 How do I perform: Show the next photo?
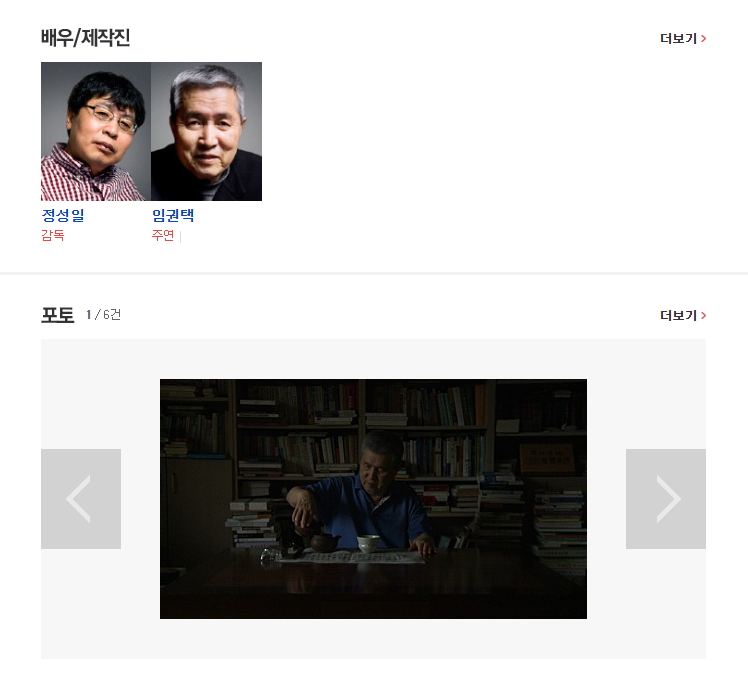pyautogui.click(x=666, y=499)
